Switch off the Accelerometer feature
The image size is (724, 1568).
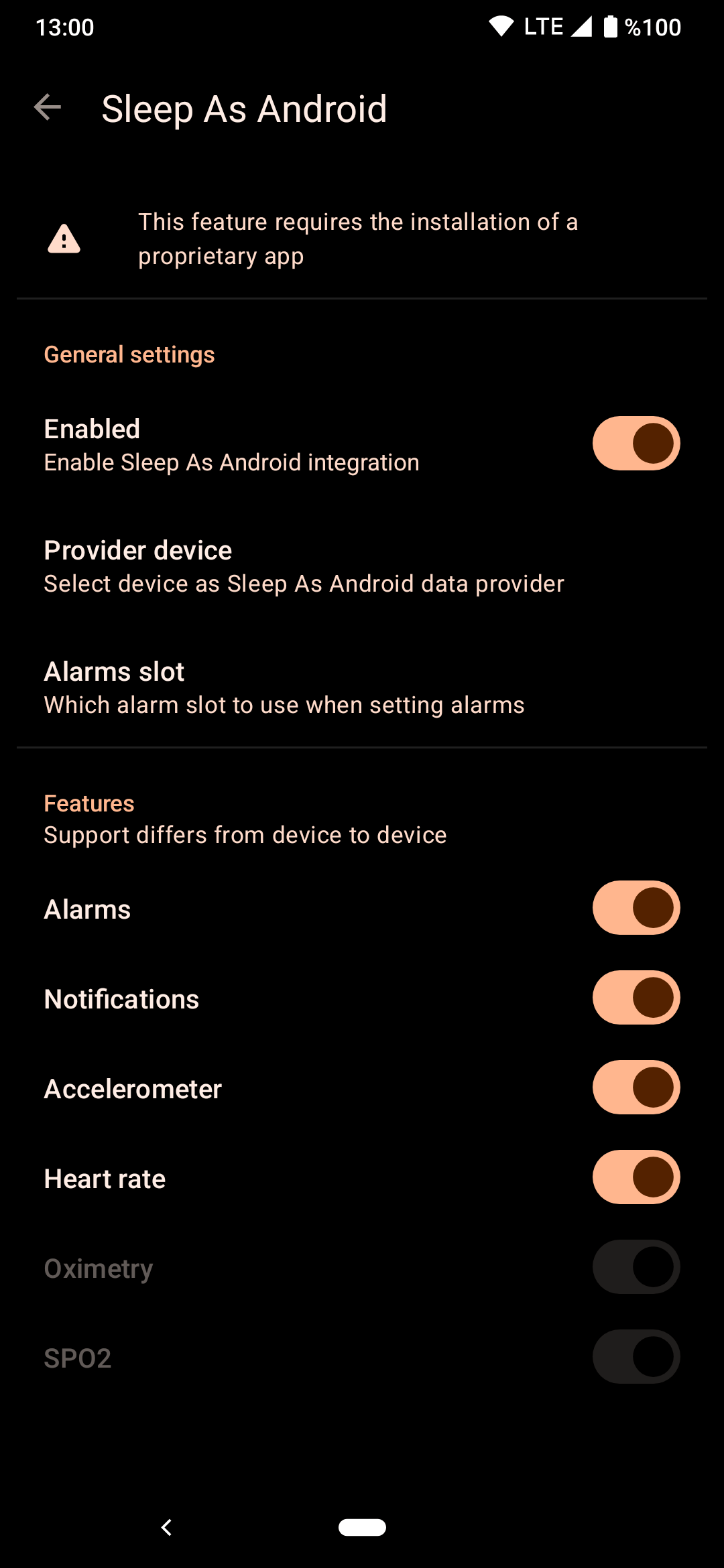point(636,1088)
